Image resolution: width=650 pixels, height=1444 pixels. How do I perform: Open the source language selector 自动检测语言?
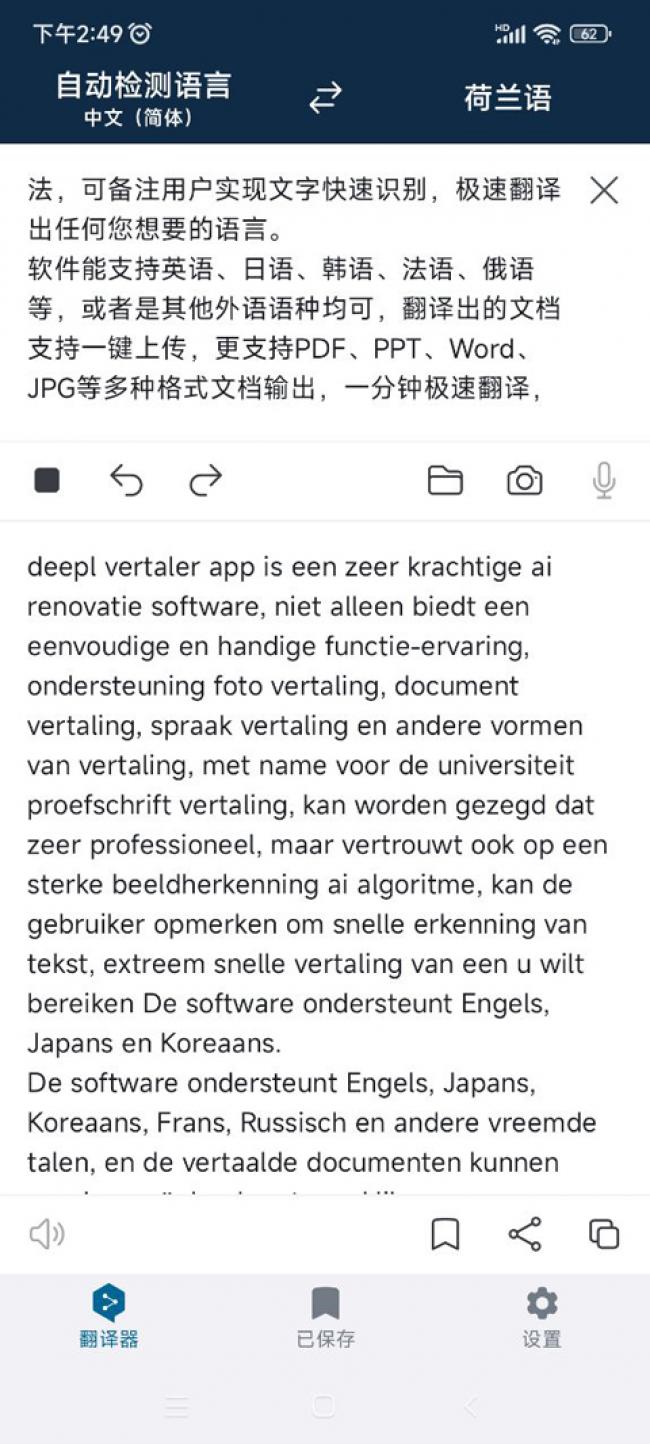tap(143, 98)
